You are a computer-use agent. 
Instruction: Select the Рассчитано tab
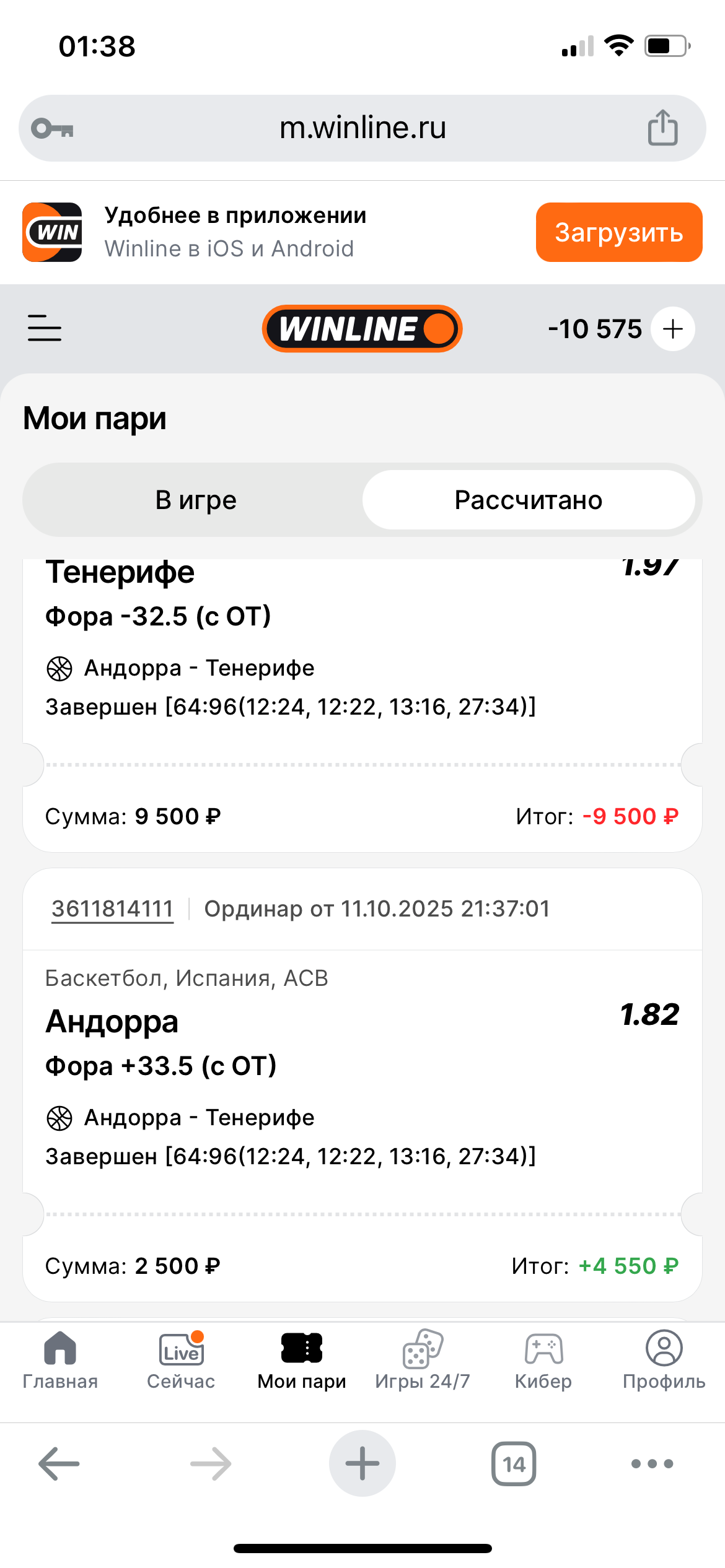tap(528, 500)
